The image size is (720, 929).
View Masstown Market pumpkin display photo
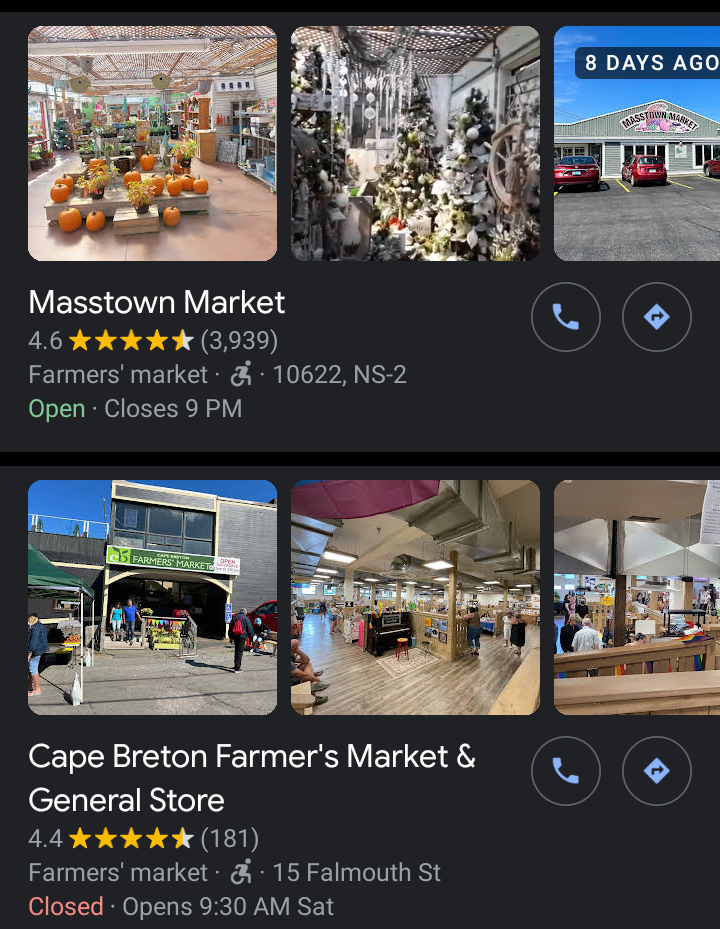pyautogui.click(x=152, y=144)
